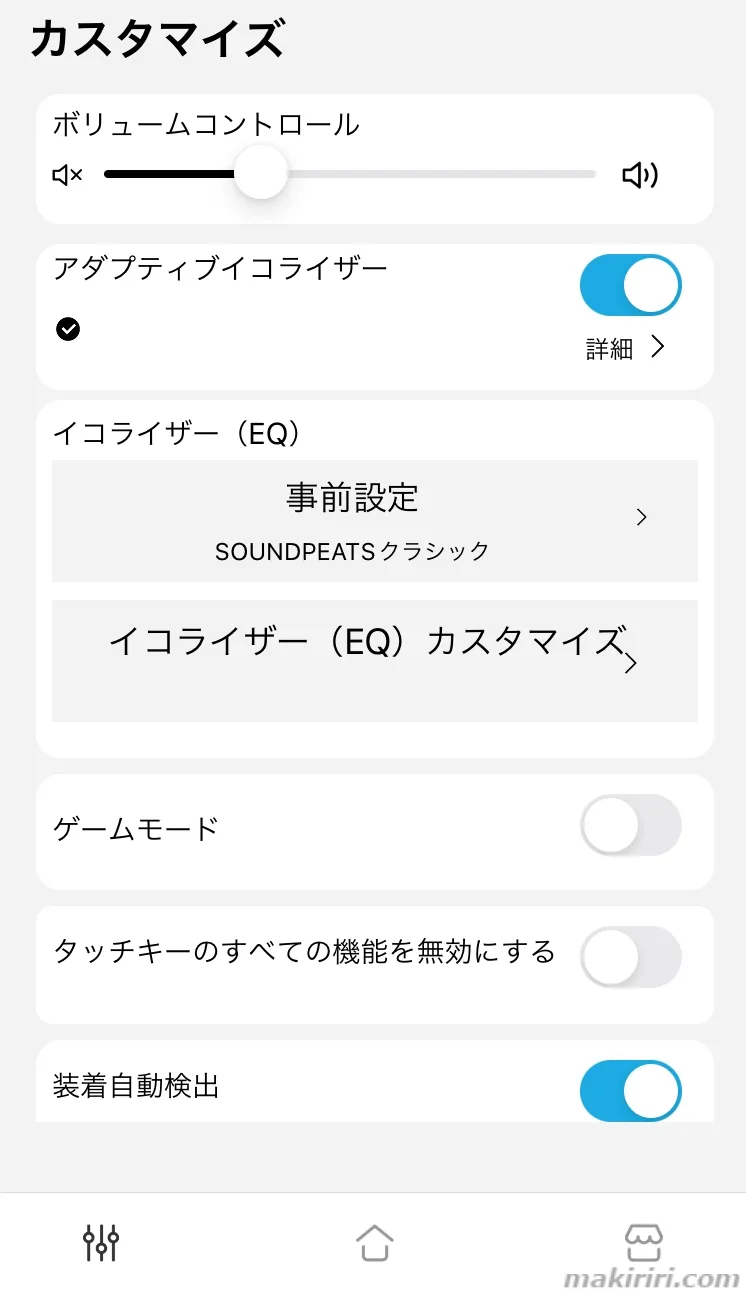746x1294 pixels.
Task: Select the equalizer sliders icon in bottom navigation
Action: click(x=101, y=1243)
